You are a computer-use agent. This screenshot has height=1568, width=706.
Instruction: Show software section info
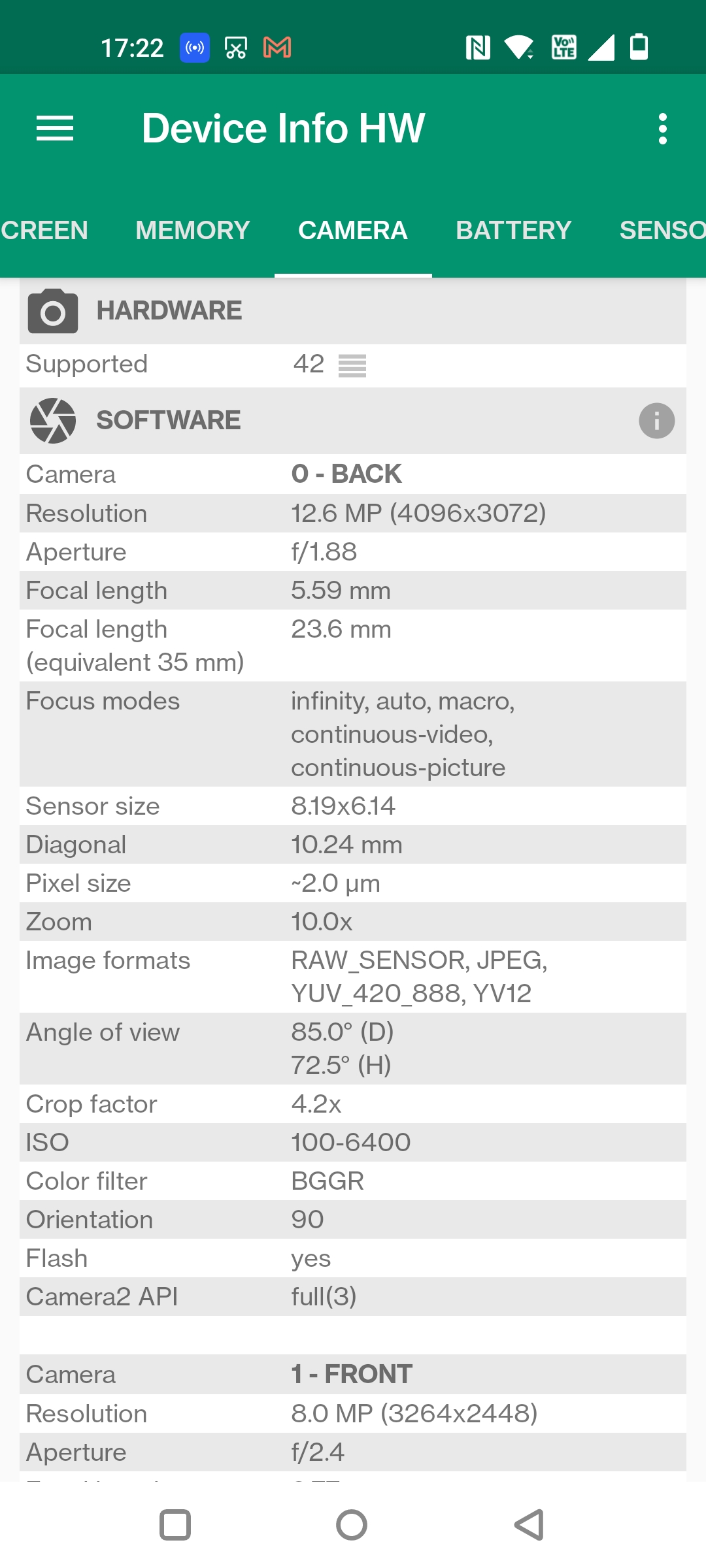click(656, 421)
